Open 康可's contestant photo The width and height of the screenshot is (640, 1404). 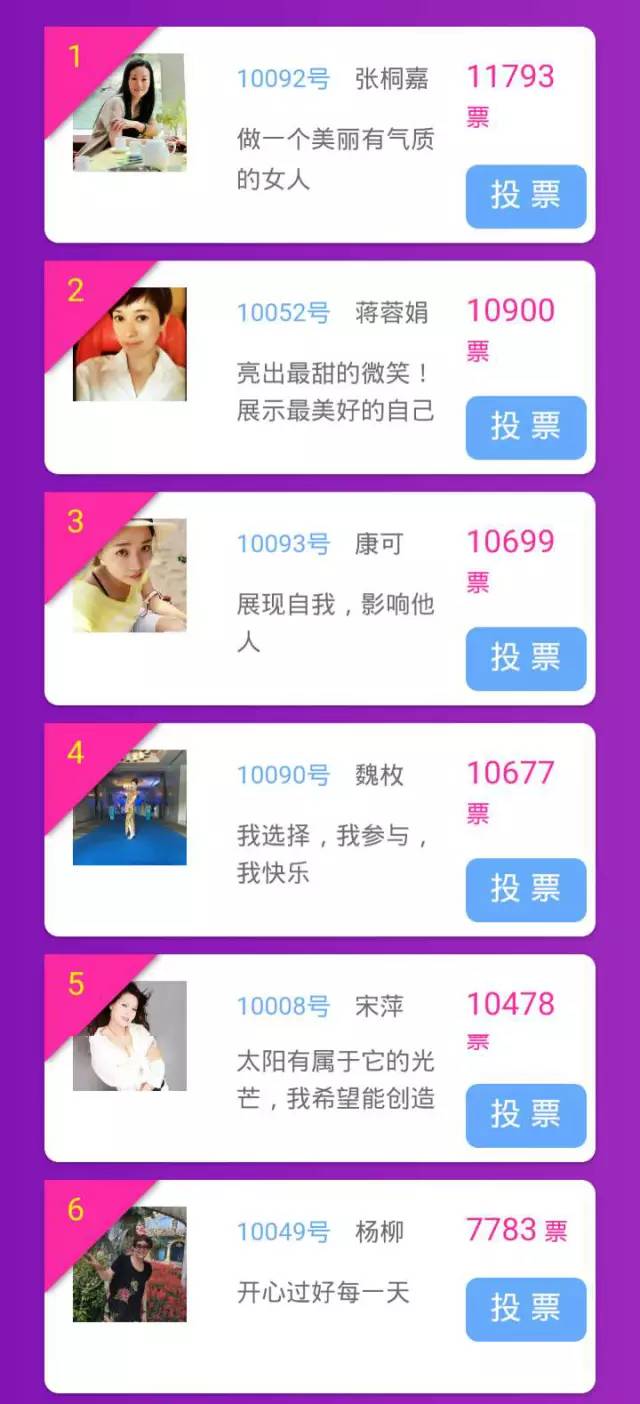129,575
